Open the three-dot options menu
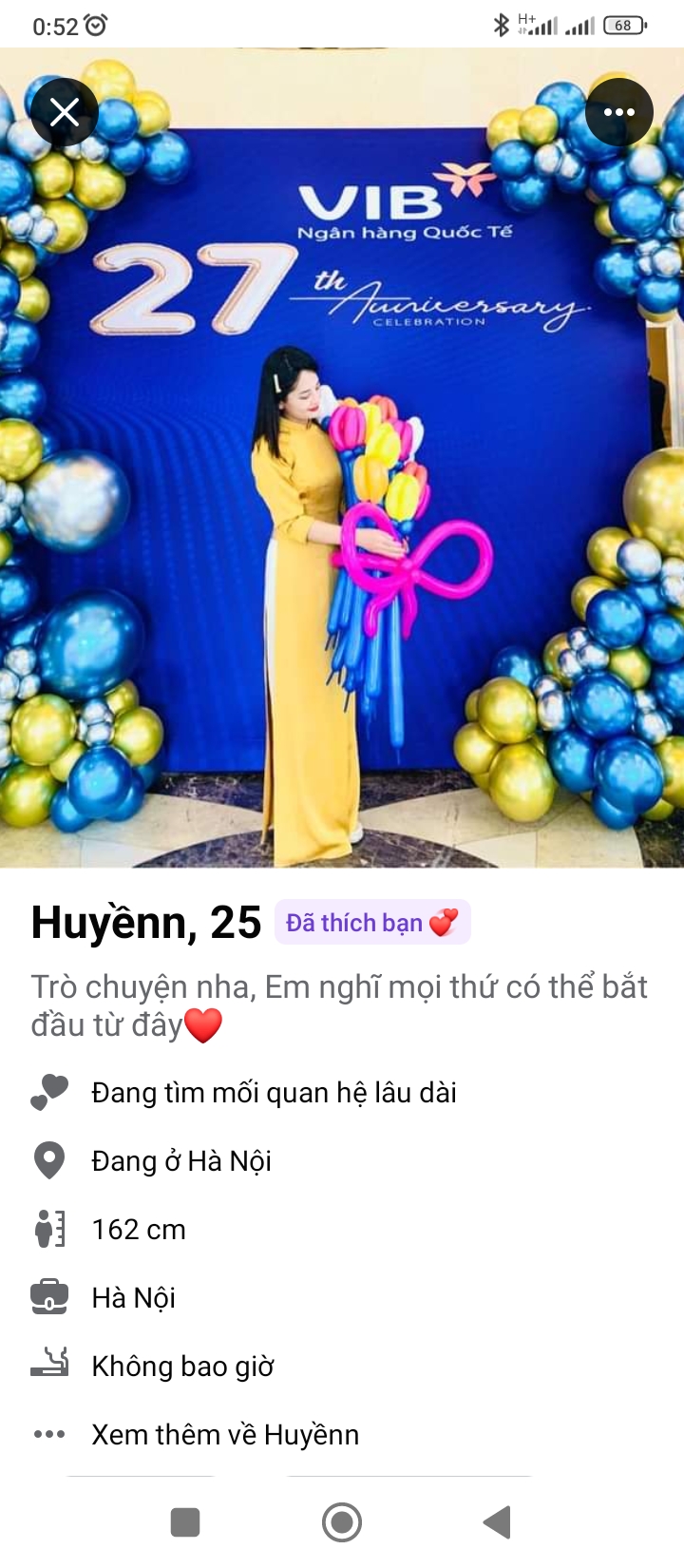 pos(618,112)
